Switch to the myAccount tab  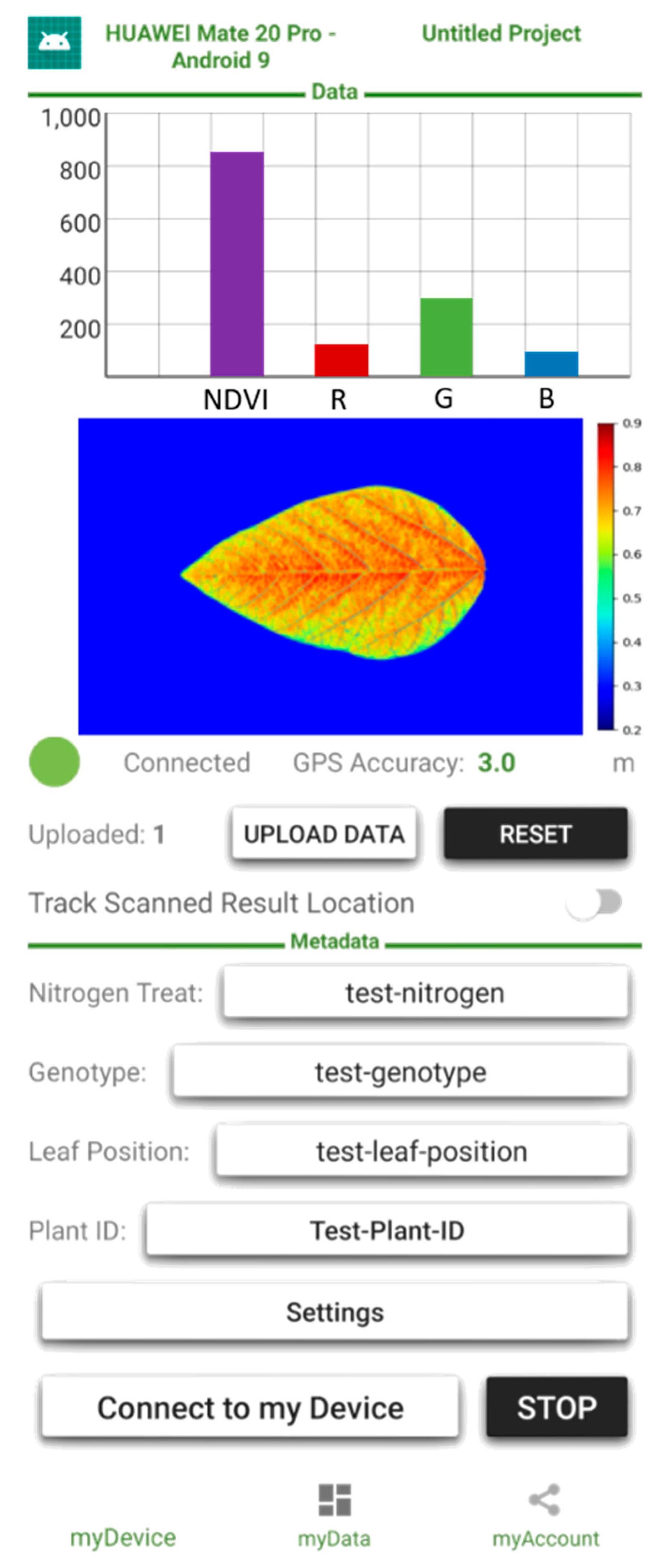(545, 1515)
